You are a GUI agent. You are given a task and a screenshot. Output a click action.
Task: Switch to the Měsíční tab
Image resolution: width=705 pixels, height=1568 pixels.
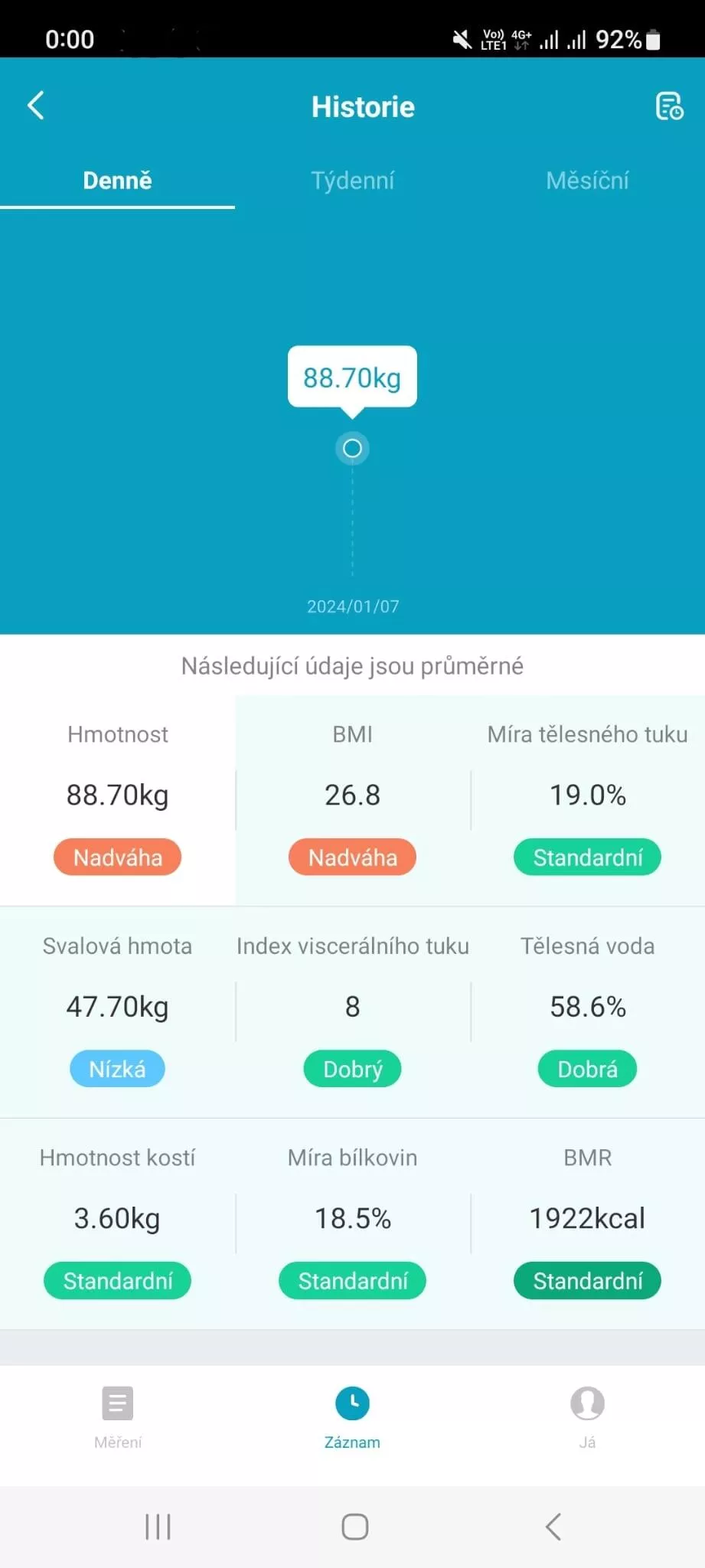(587, 181)
